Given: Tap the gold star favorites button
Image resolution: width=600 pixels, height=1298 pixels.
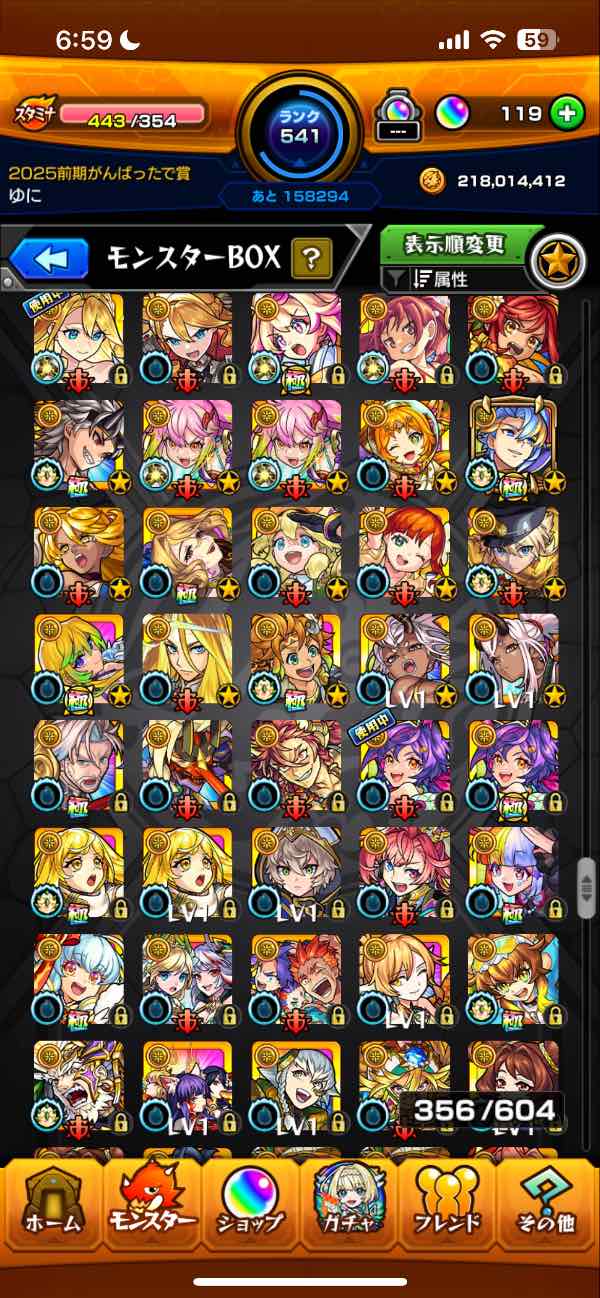Looking at the screenshot, I should tap(557, 260).
